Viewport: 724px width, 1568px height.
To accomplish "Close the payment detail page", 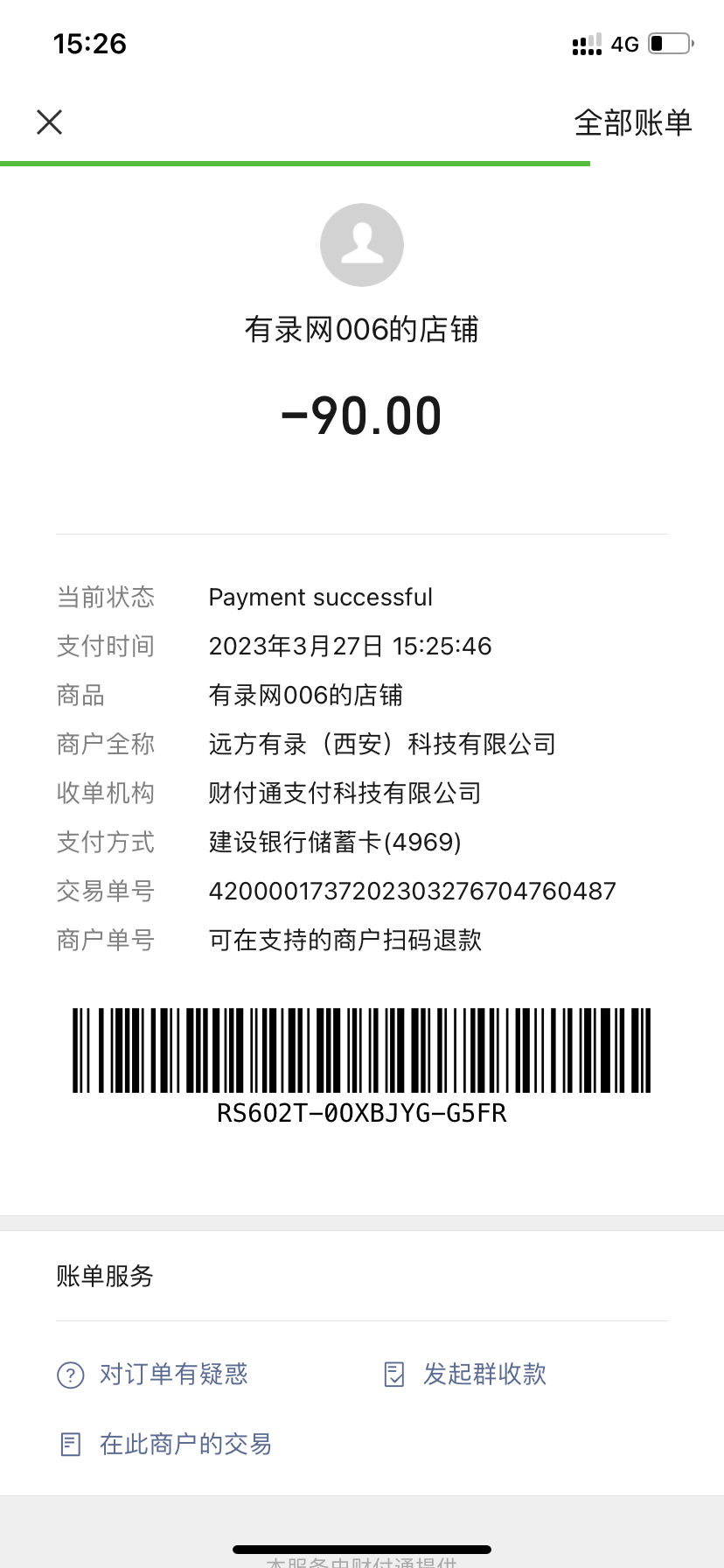I will coord(50,122).
